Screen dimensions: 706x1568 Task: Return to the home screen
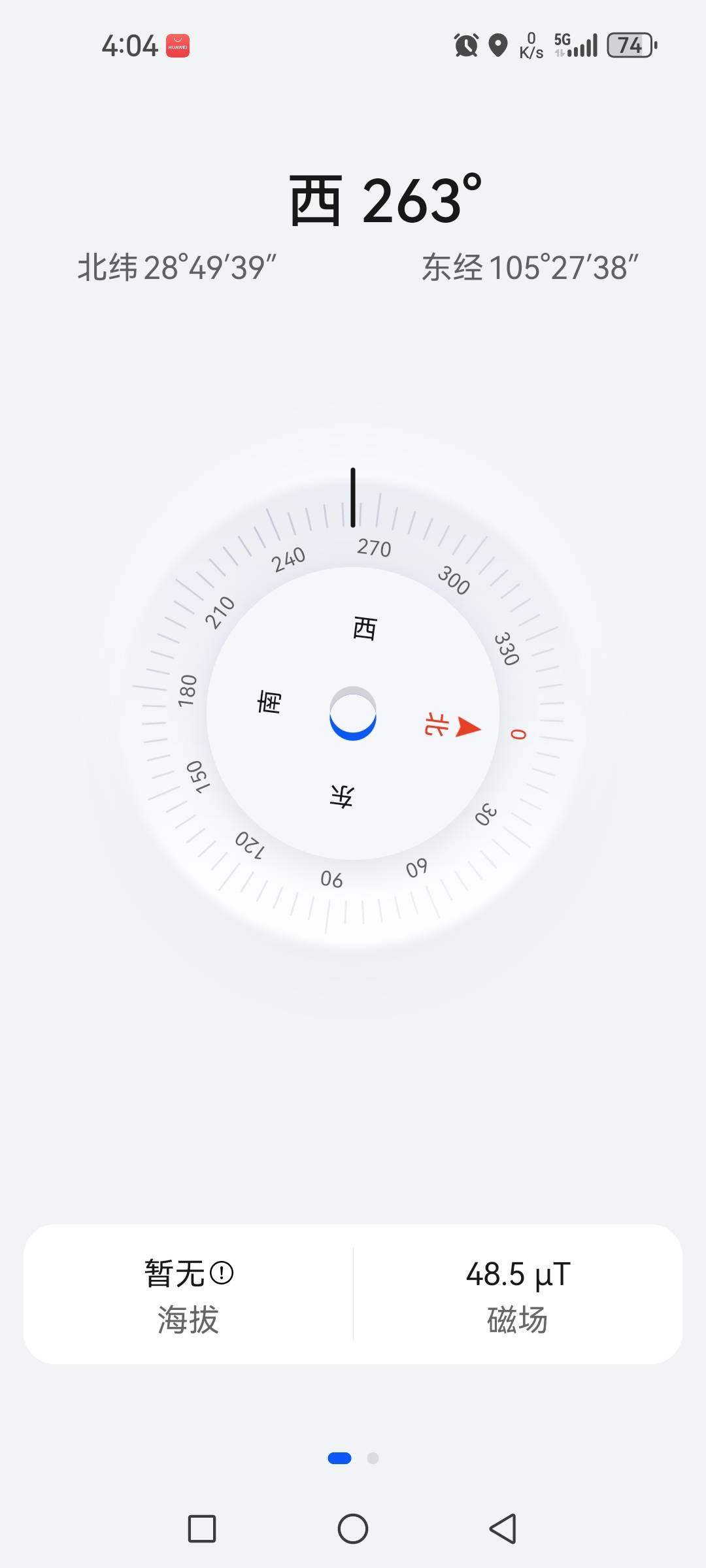click(x=353, y=1529)
